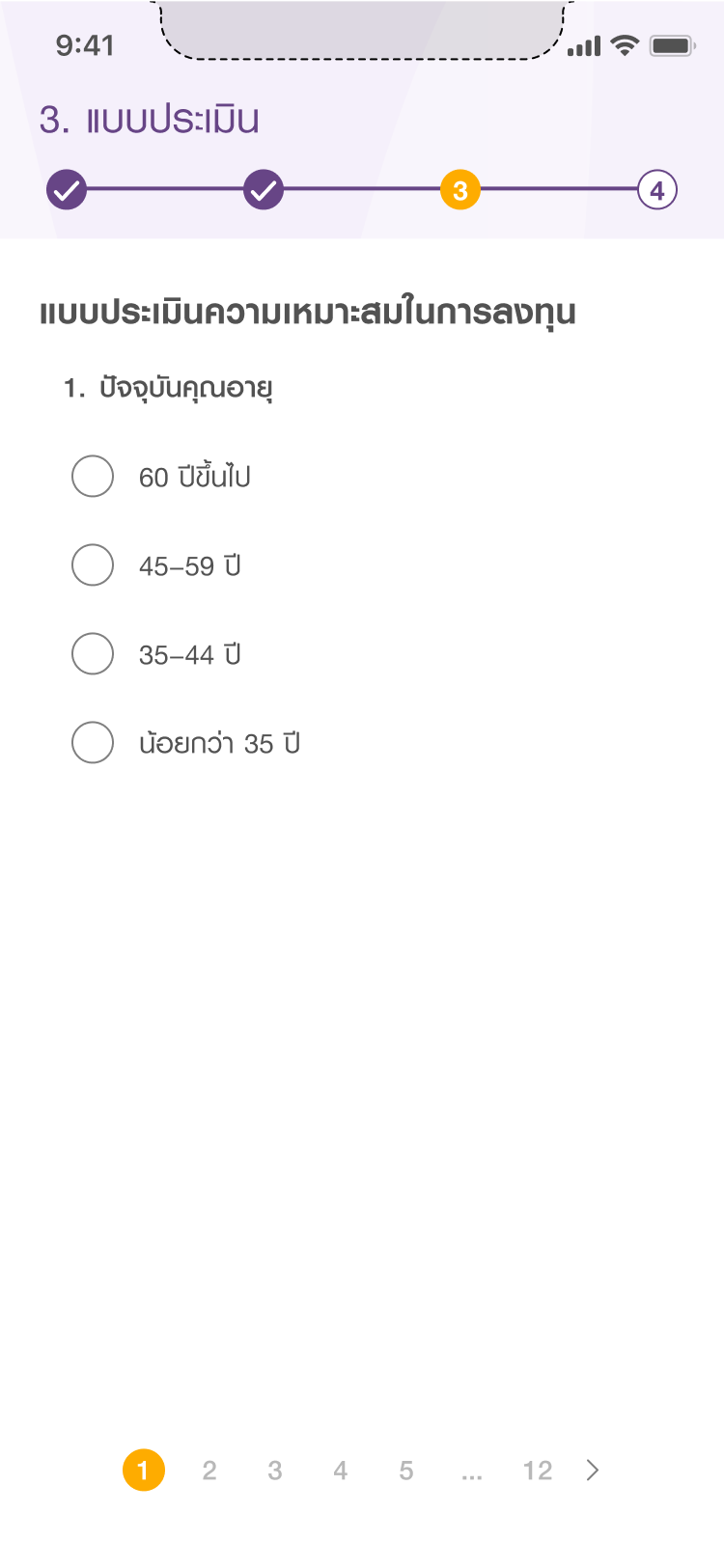Screen dimensions: 724x1568
Task: Select the น้อยกว่า 35 ปี option
Action: click(93, 743)
